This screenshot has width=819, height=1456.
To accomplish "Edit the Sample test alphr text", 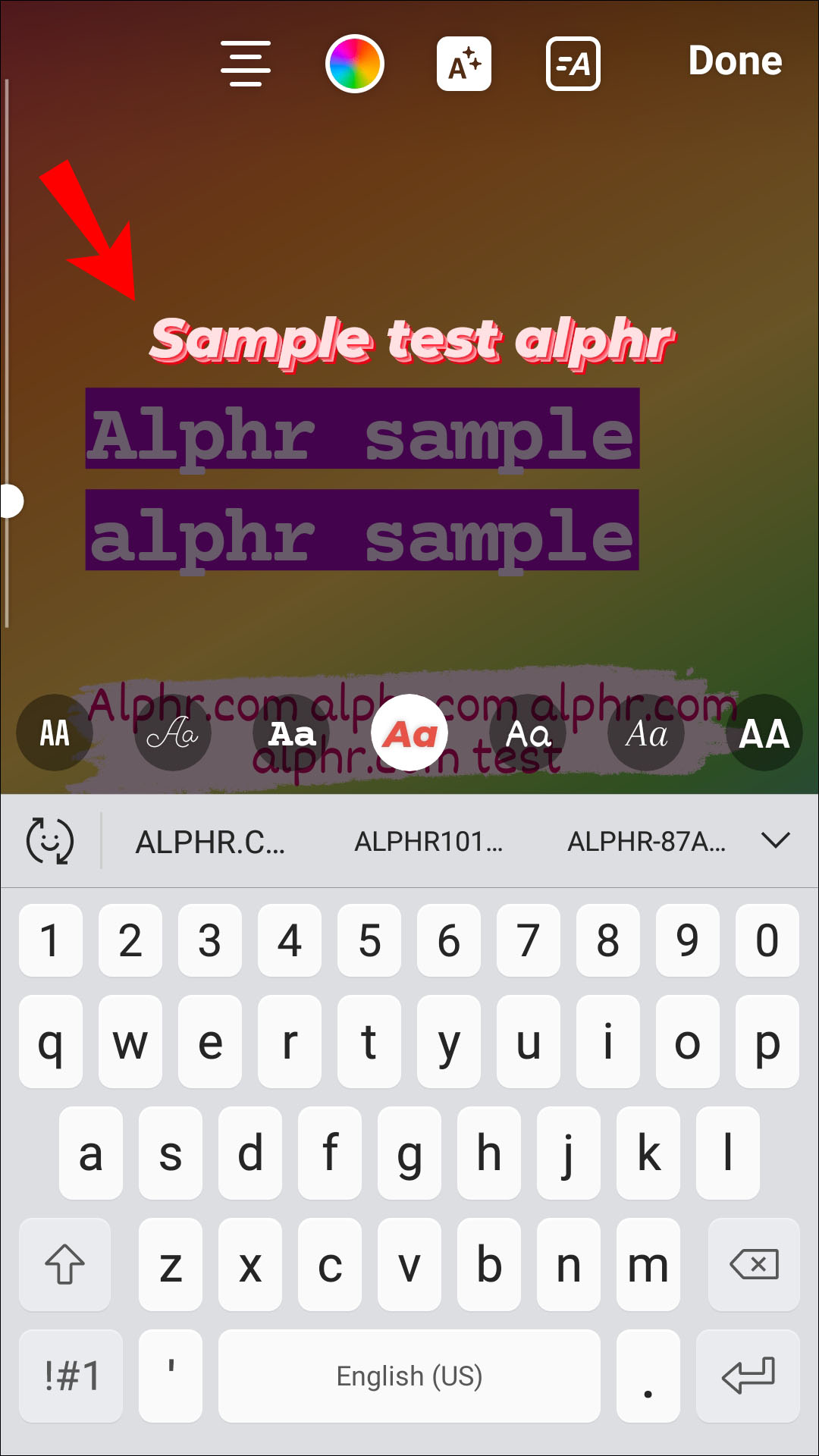I will click(x=412, y=341).
